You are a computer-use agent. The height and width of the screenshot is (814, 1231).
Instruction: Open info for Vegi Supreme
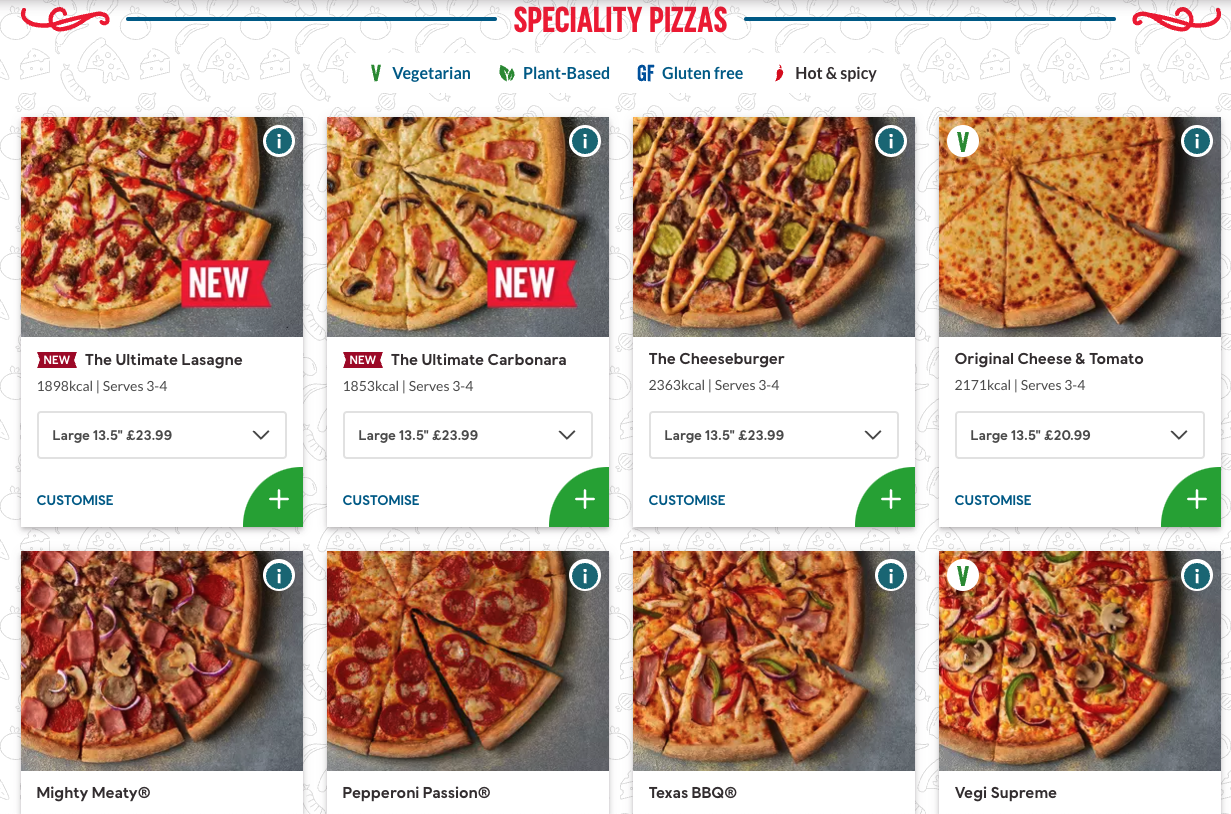pos(1196,575)
